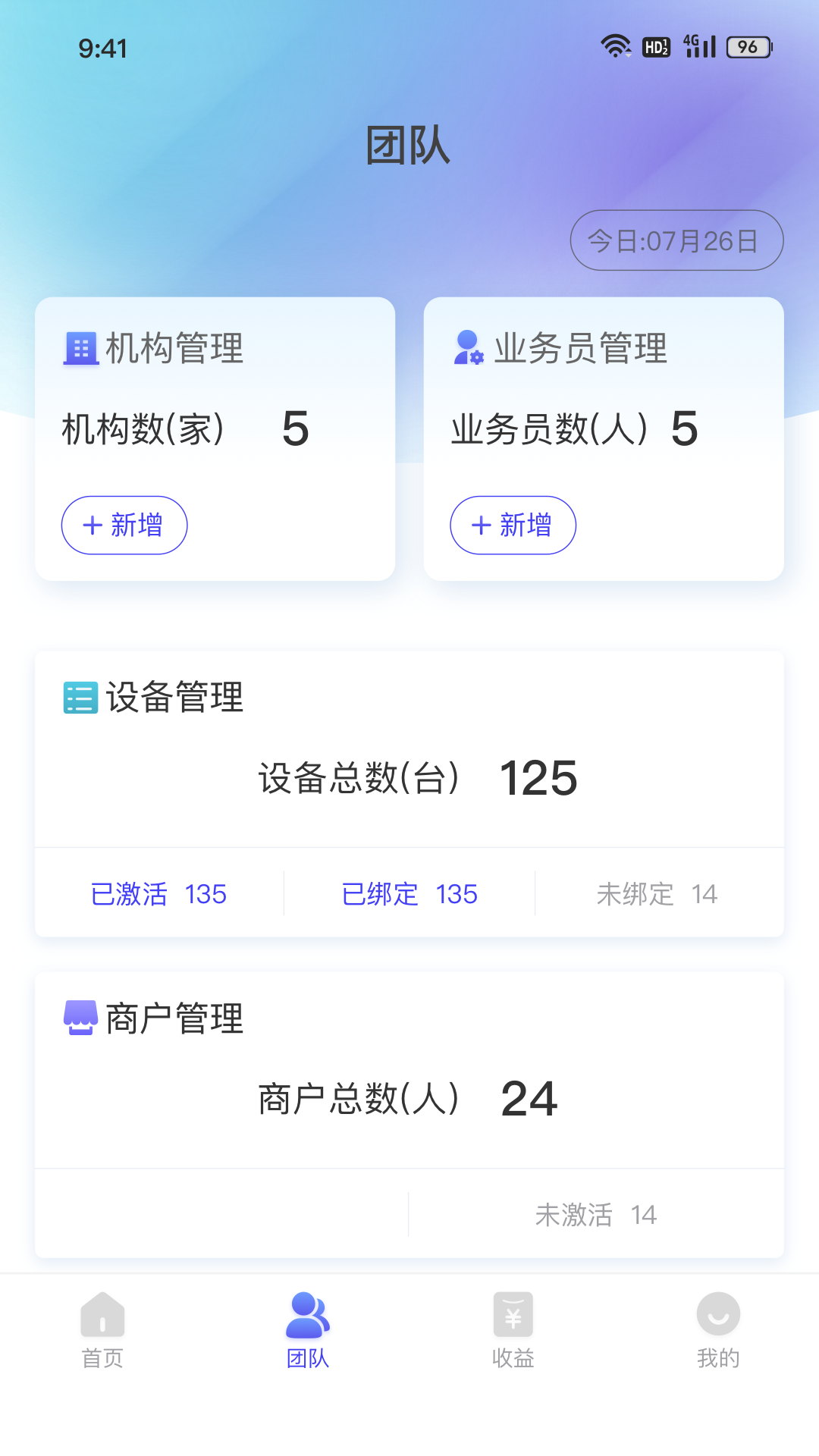Open 未激活 14 merchant list
The height and width of the screenshot is (1456, 819).
coord(596,1214)
